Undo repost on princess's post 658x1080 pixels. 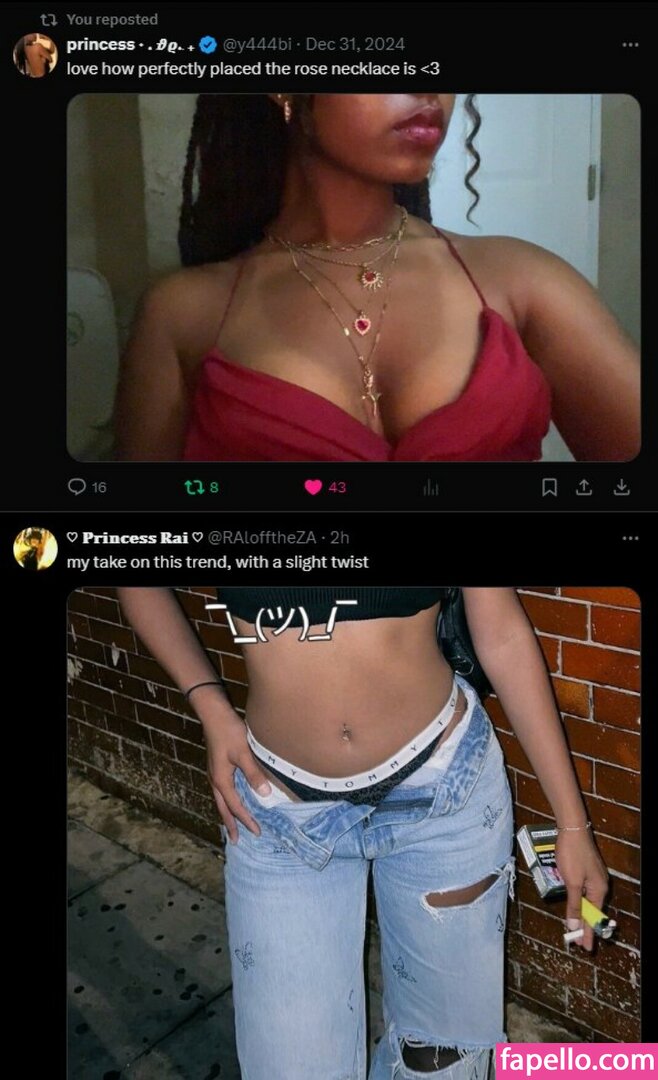pyautogui.click(x=194, y=487)
